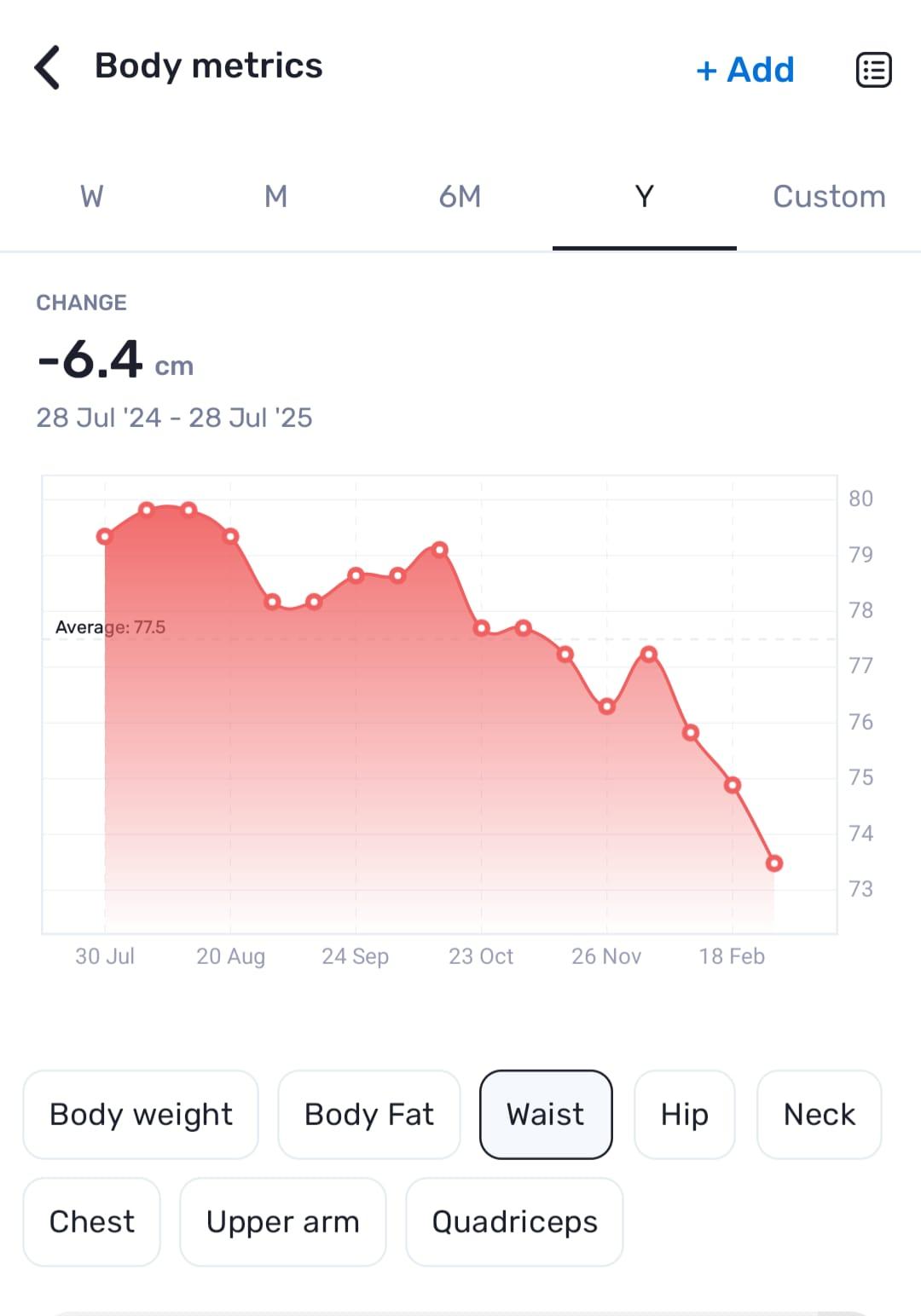921x1316 pixels.
Task: Display Neck measurement data
Action: pyautogui.click(x=818, y=1114)
